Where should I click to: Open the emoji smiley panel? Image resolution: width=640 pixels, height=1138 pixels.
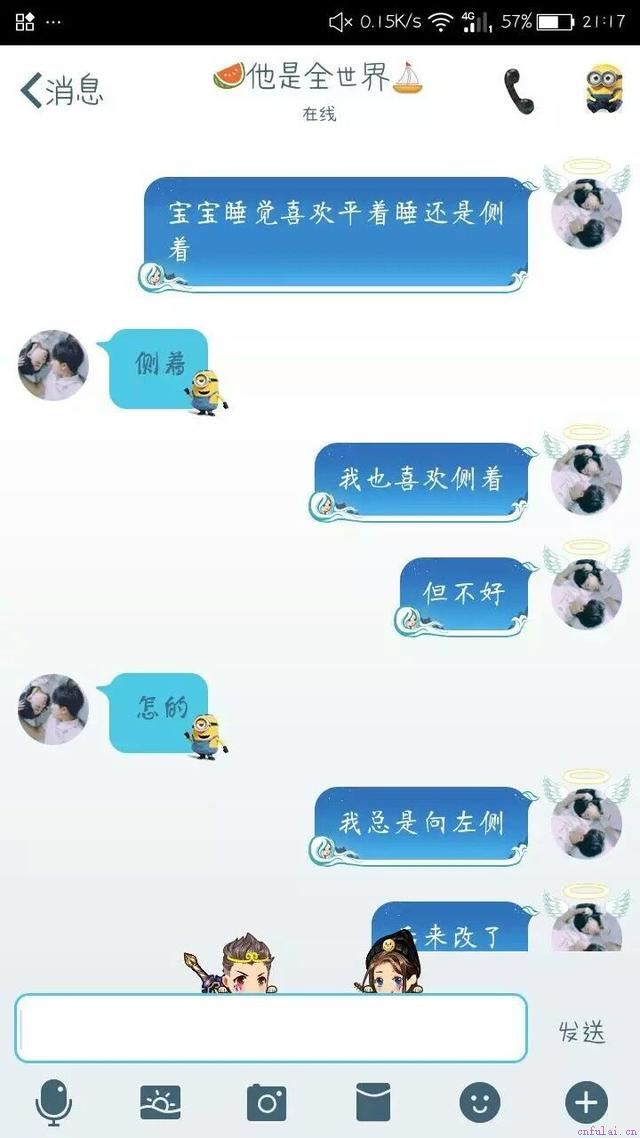click(480, 1102)
